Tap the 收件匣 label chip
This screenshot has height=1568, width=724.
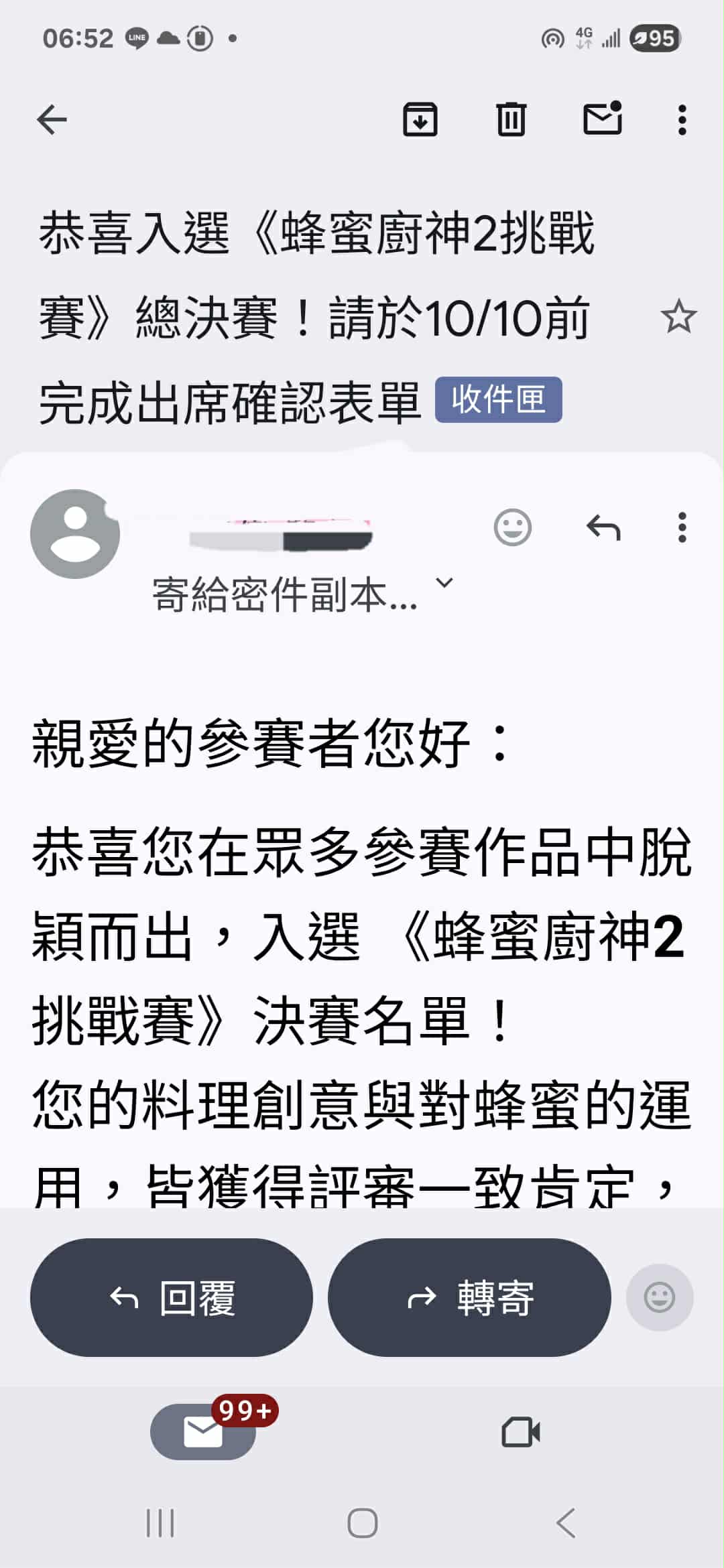(498, 400)
